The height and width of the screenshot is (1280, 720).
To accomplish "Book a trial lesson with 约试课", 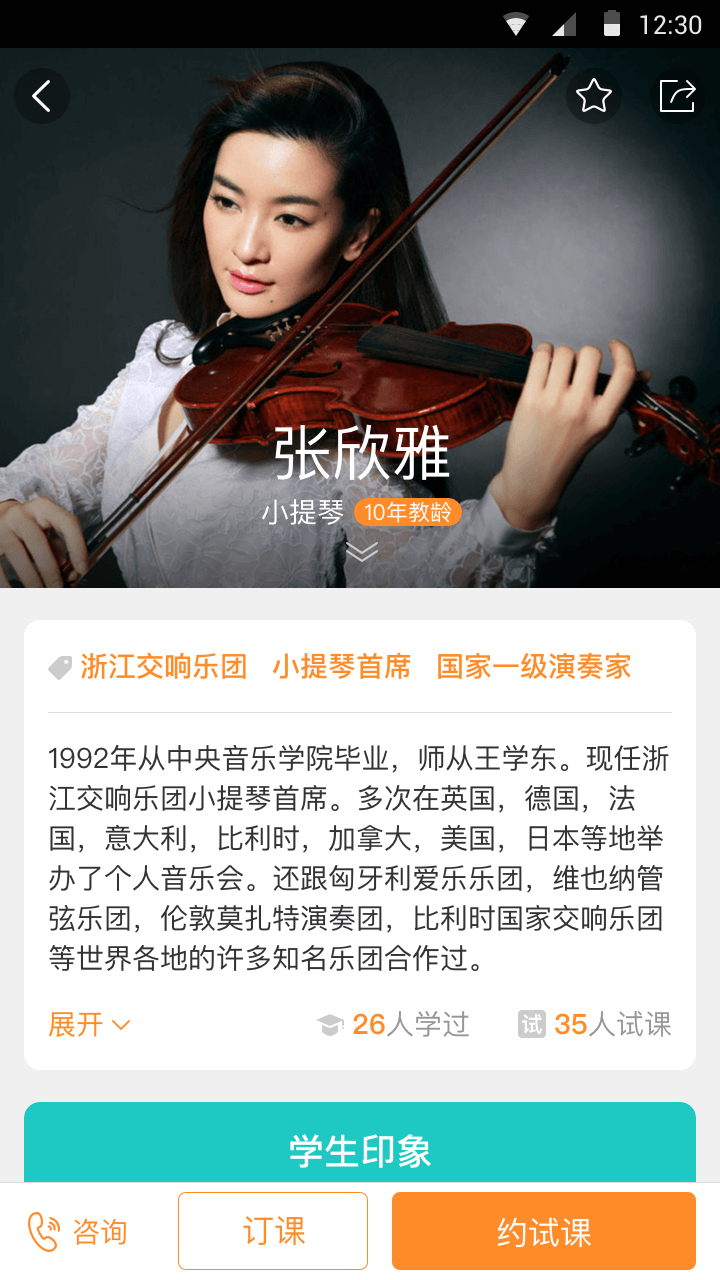I will click(x=544, y=1231).
